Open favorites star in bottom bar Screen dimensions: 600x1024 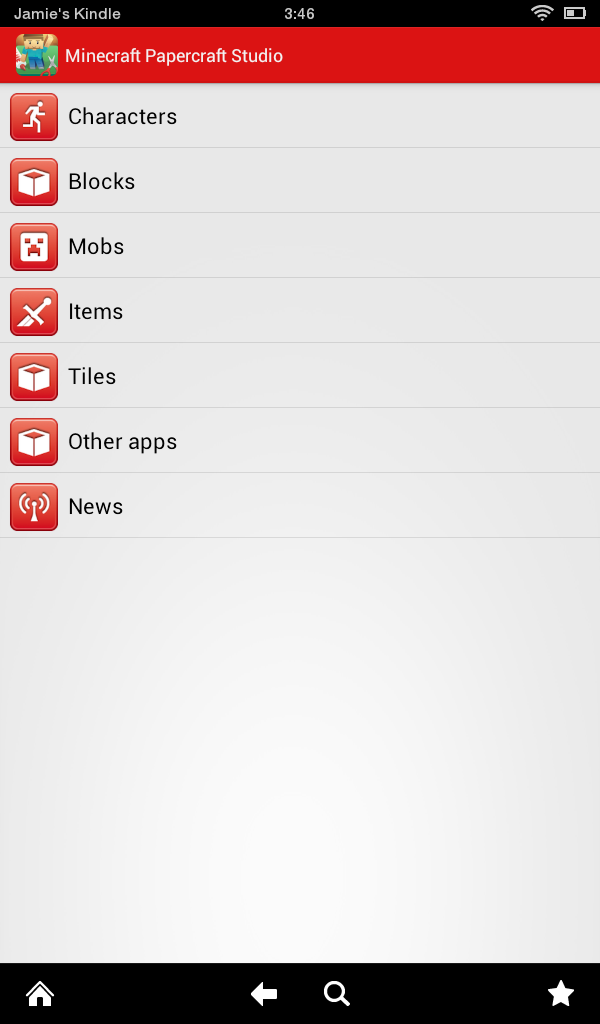(561, 993)
